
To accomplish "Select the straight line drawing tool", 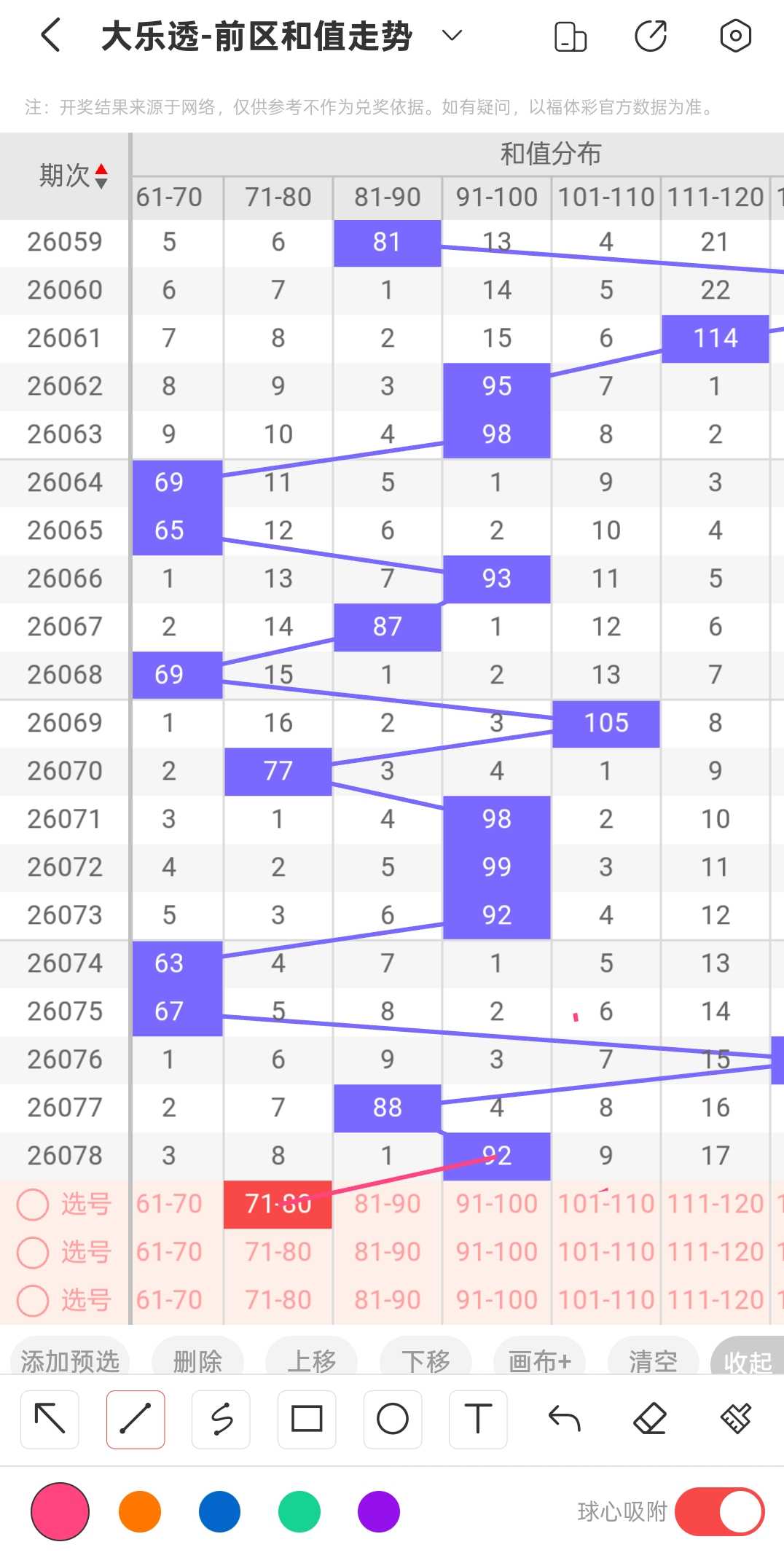I will 136,1419.
